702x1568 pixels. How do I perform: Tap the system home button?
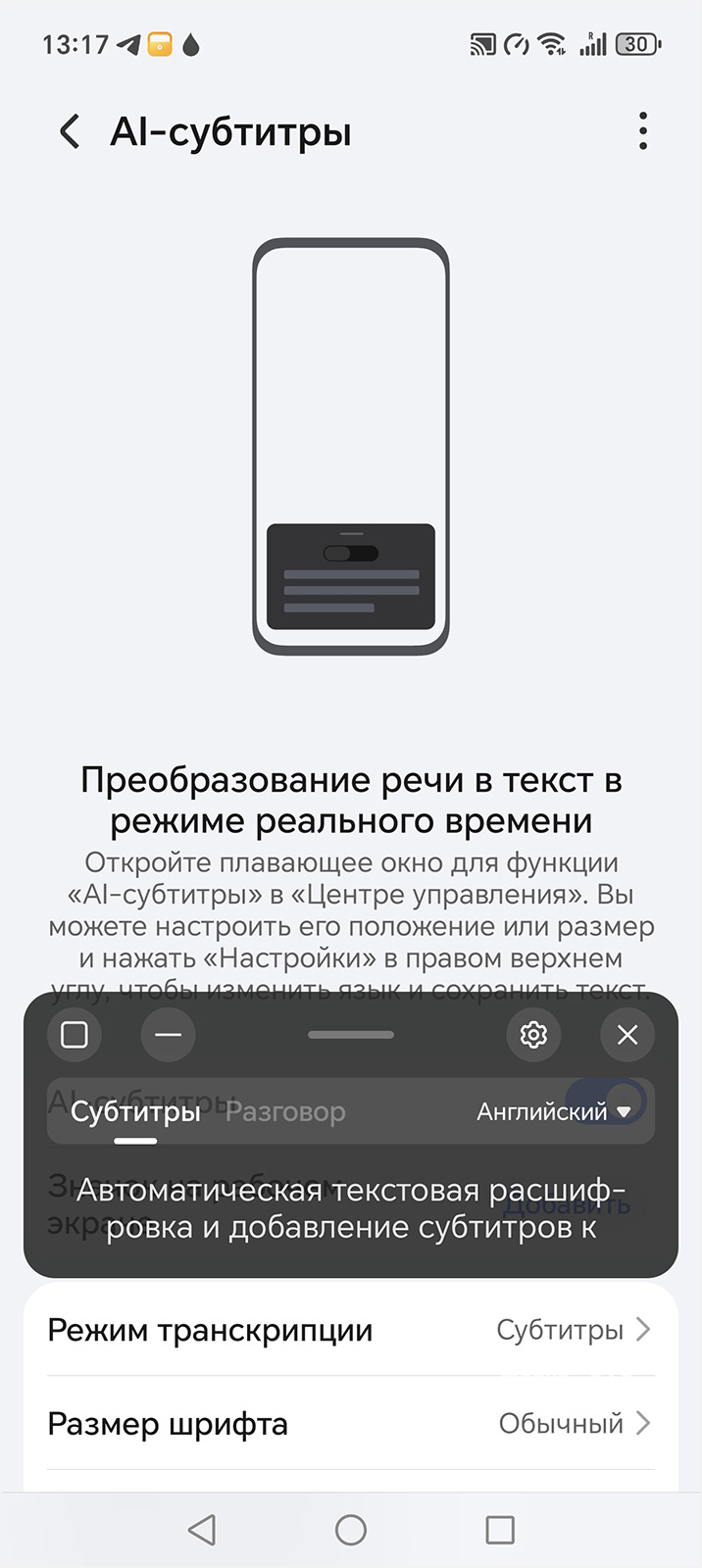351,1530
